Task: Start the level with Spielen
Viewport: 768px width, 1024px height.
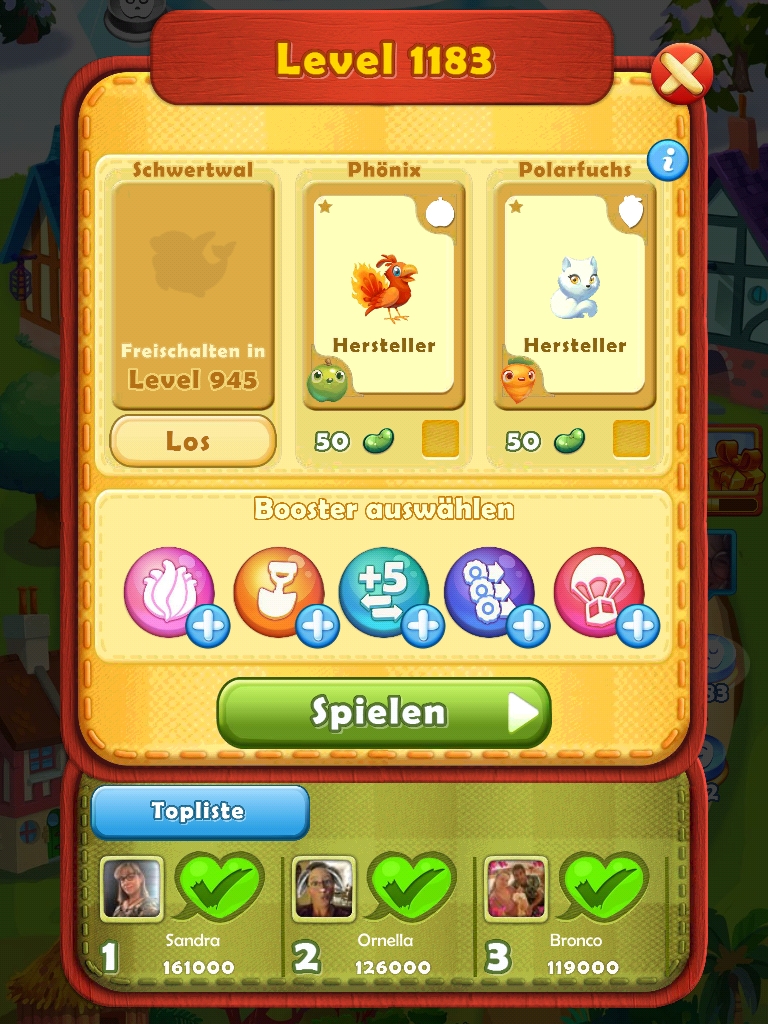Action: [x=384, y=713]
